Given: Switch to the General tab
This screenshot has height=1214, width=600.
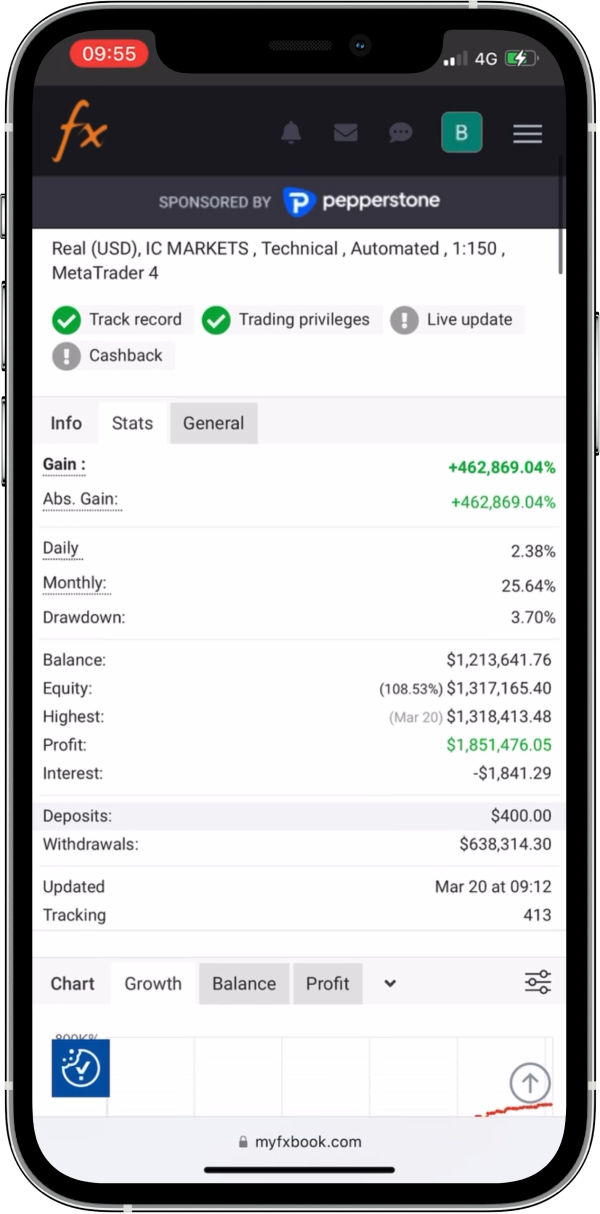Looking at the screenshot, I should (x=213, y=423).
